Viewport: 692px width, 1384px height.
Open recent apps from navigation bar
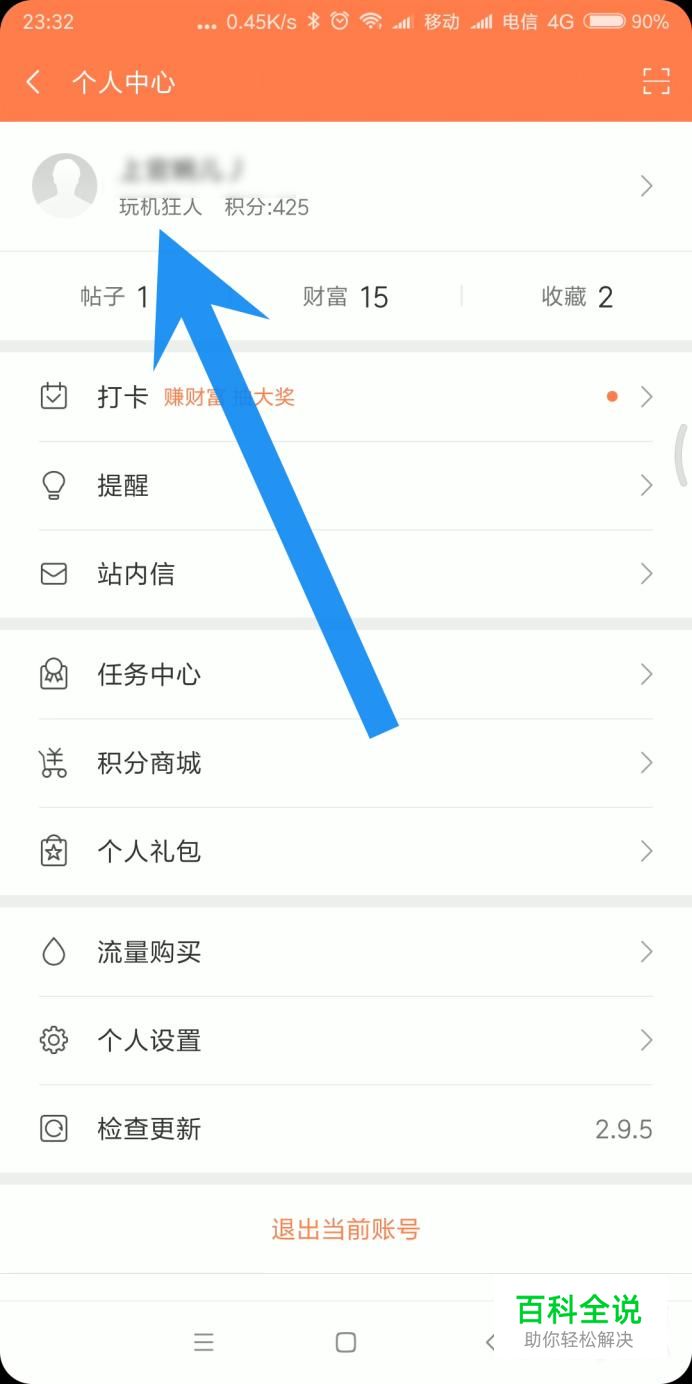pyautogui.click(x=204, y=1343)
